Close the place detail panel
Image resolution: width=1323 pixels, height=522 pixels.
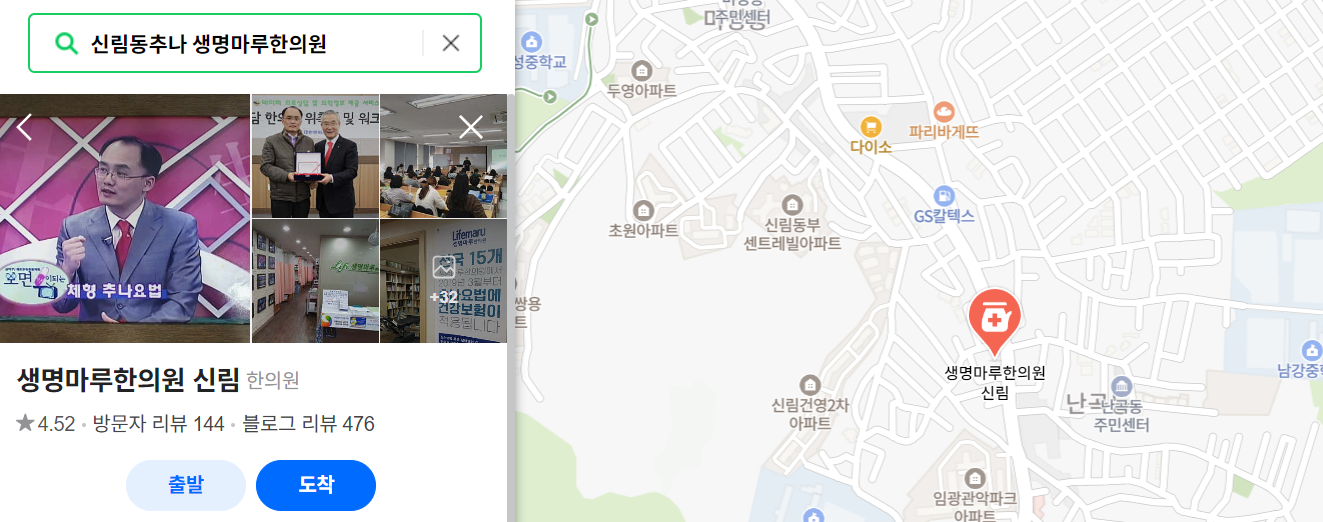pos(470,127)
